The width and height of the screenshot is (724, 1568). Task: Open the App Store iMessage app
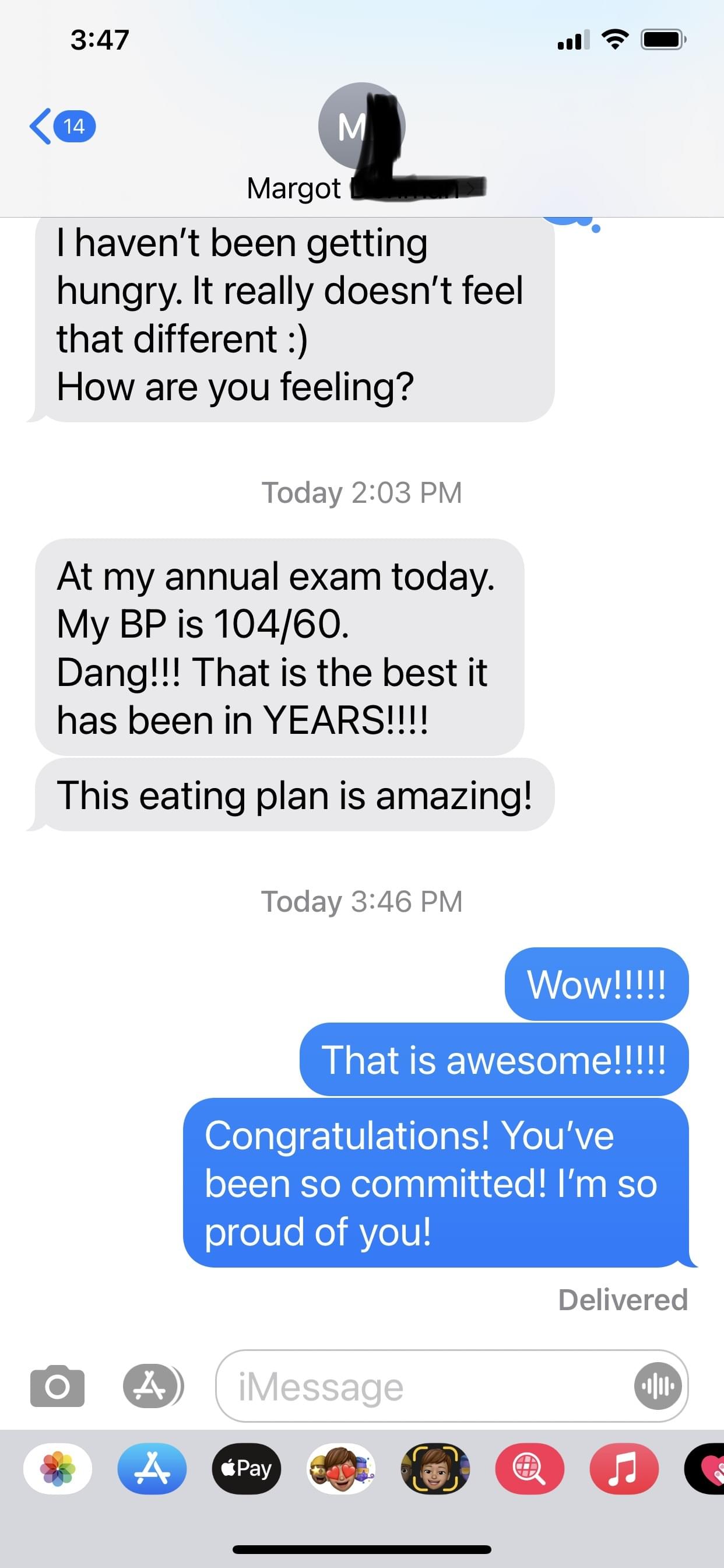[x=152, y=1469]
